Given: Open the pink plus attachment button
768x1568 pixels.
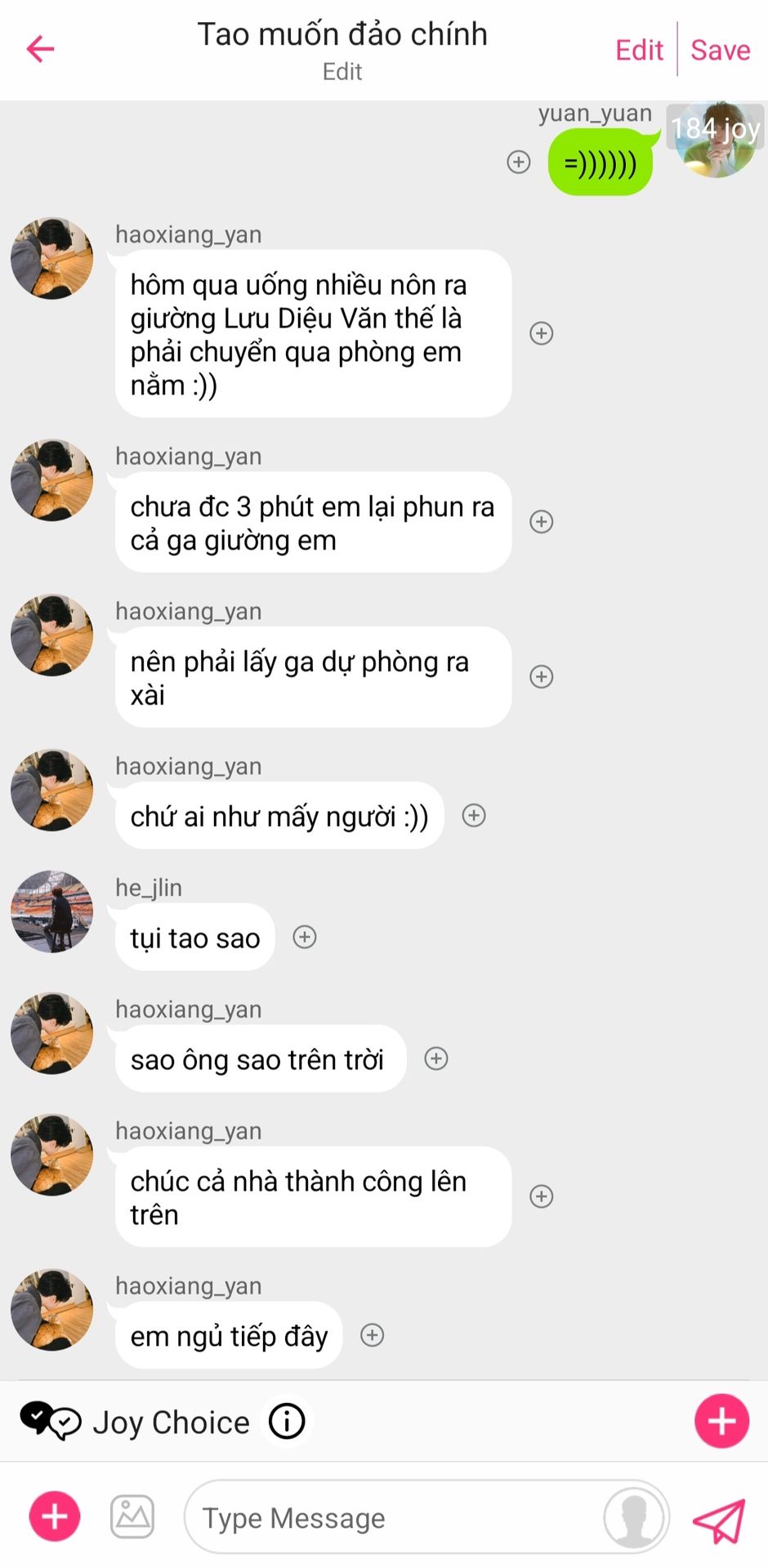Looking at the screenshot, I should coord(55,1517).
